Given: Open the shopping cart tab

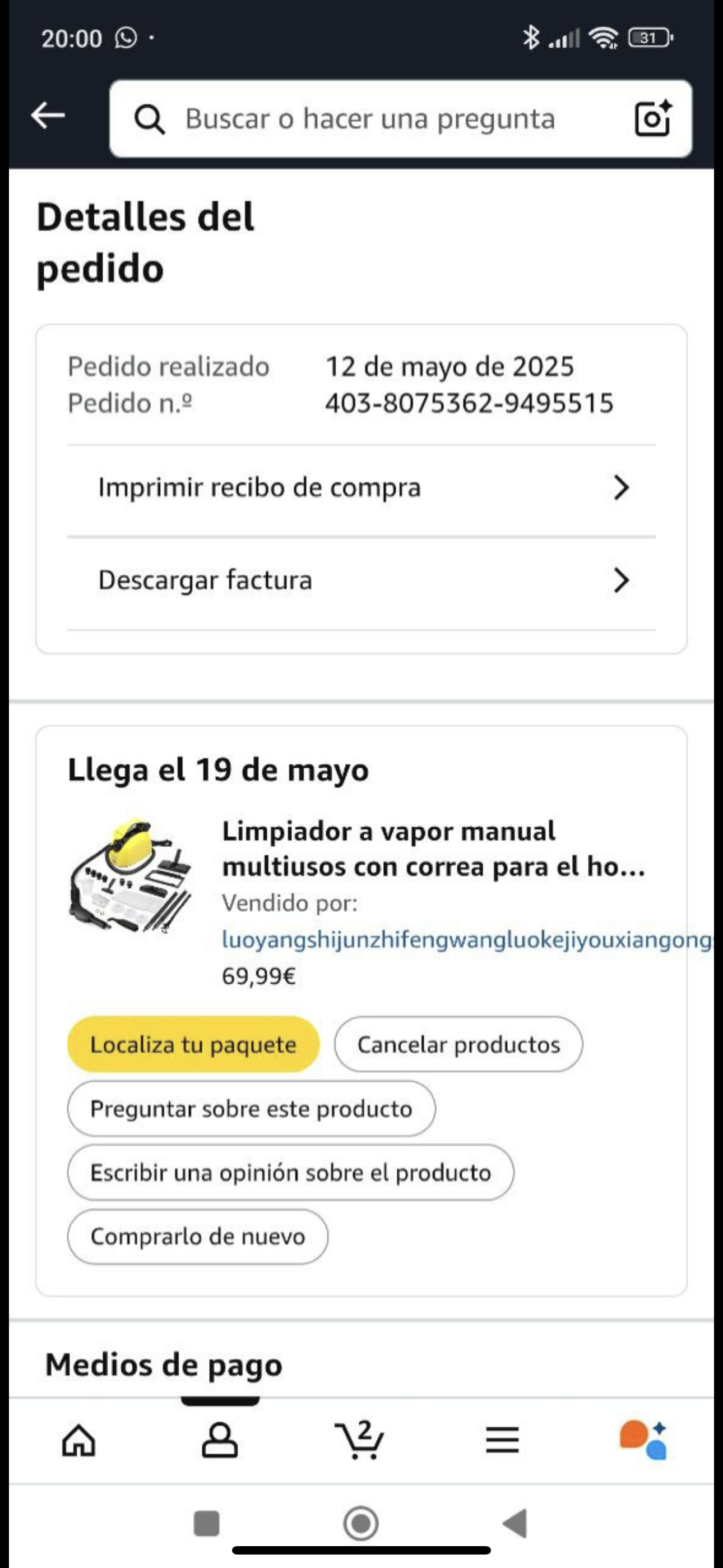Looking at the screenshot, I should pyautogui.click(x=360, y=1440).
